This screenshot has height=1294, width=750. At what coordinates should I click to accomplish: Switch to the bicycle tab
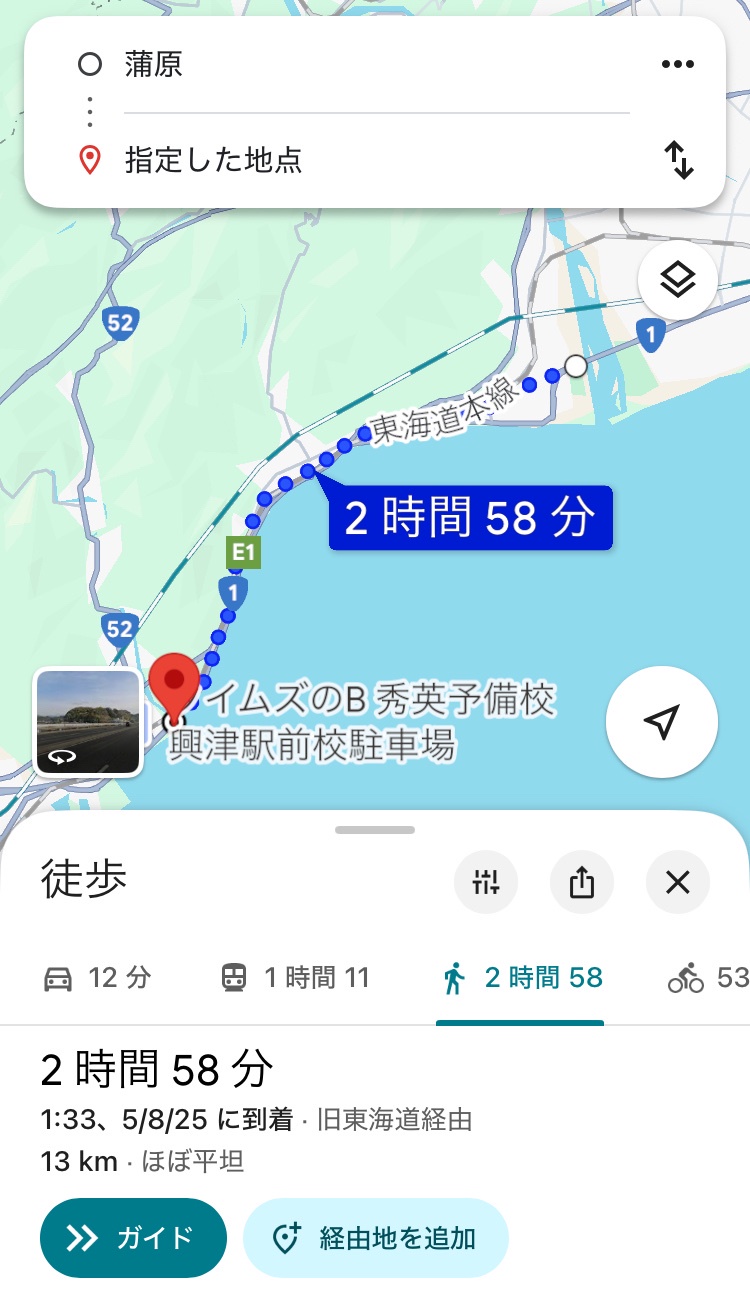[x=708, y=978]
